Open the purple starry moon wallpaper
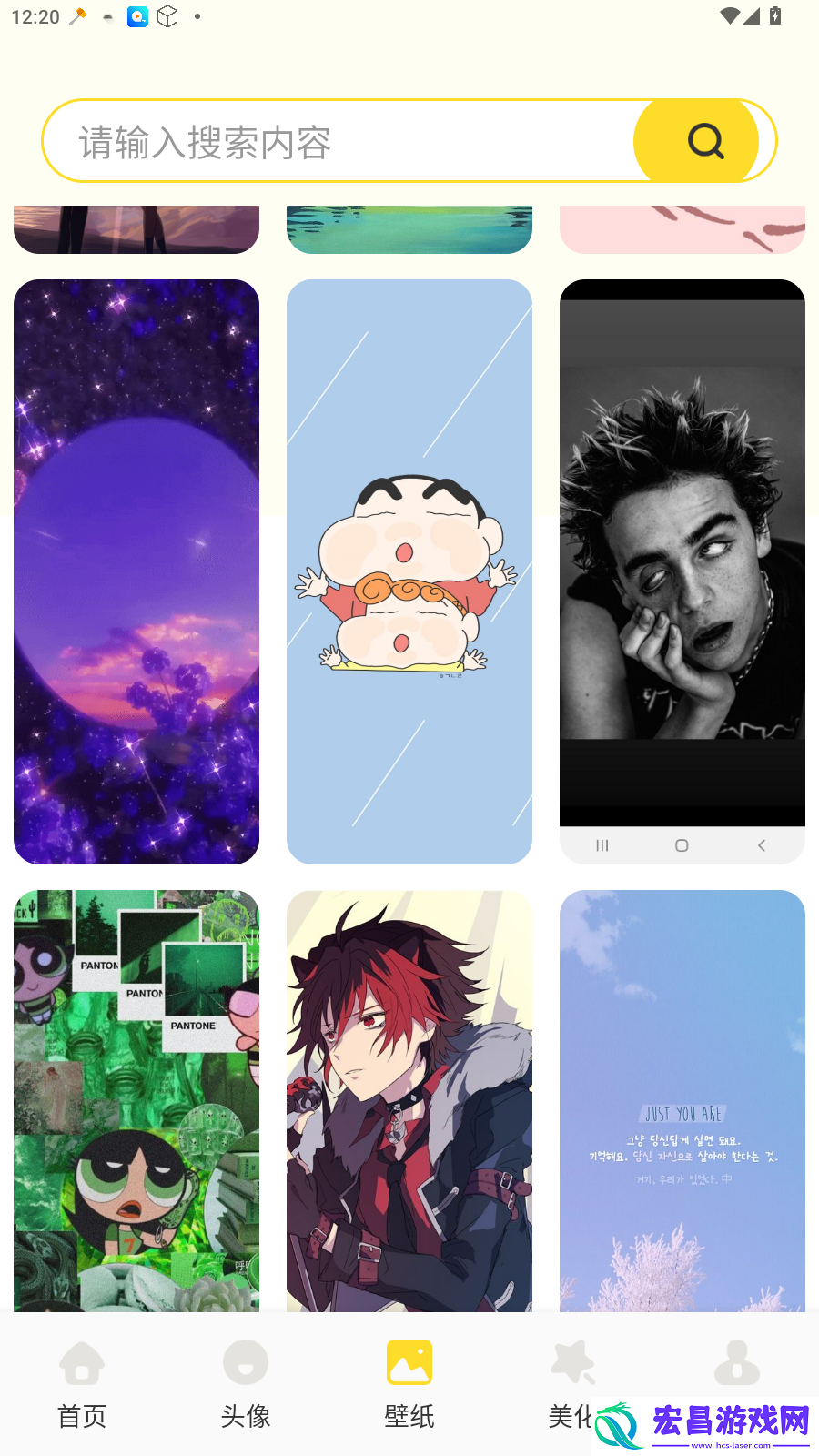819x1456 pixels. [x=136, y=571]
